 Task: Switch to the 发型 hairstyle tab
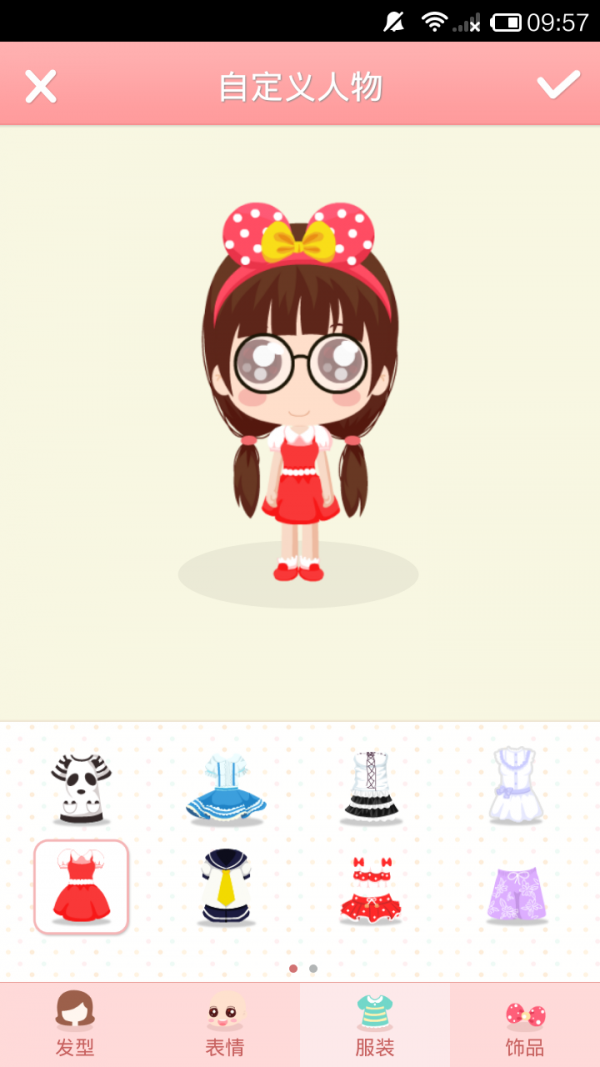[75, 1024]
